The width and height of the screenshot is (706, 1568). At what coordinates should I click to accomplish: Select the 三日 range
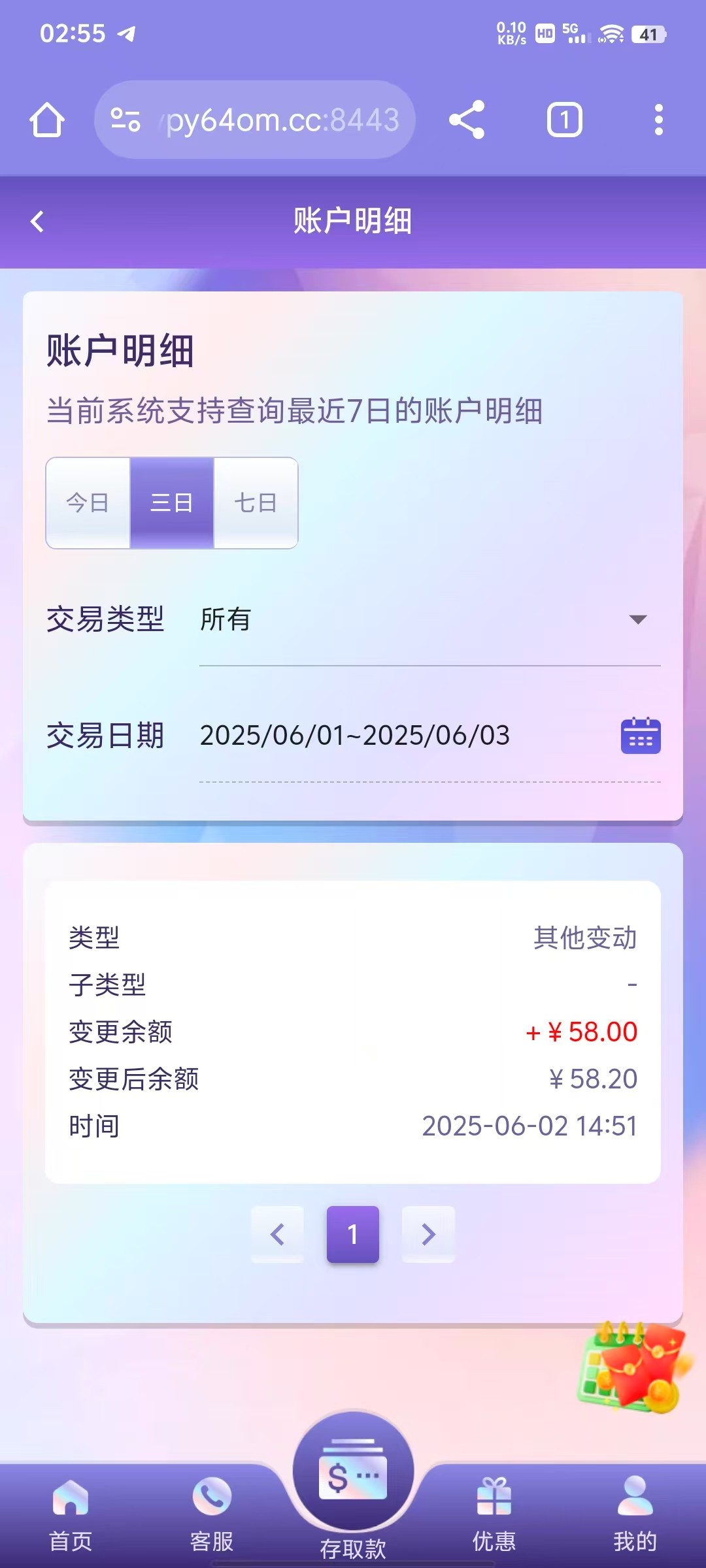click(172, 503)
